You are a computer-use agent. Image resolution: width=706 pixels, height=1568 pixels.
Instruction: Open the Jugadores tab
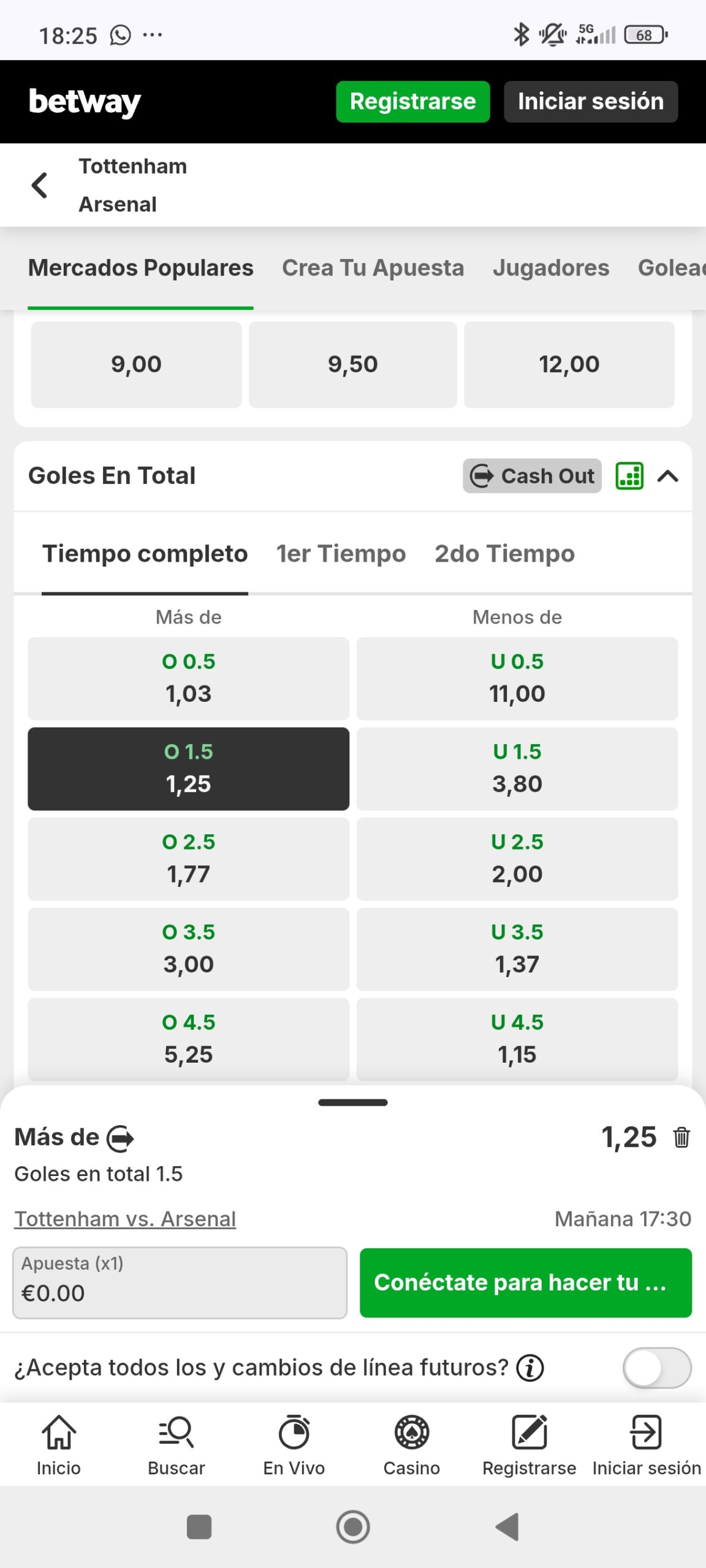tap(550, 268)
